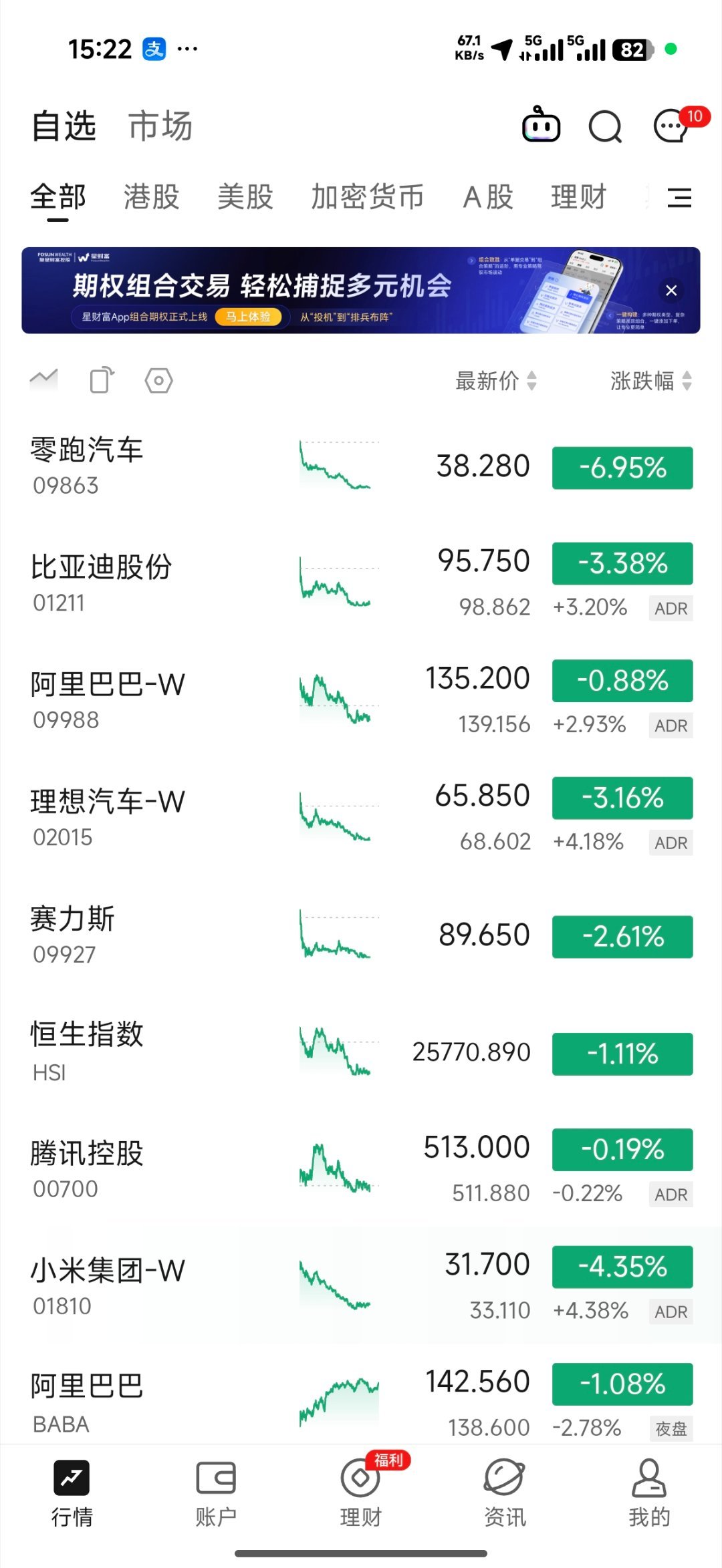Open the watchlist edit icon
Image resolution: width=722 pixels, height=1568 pixels.
pyautogui.click(x=100, y=379)
